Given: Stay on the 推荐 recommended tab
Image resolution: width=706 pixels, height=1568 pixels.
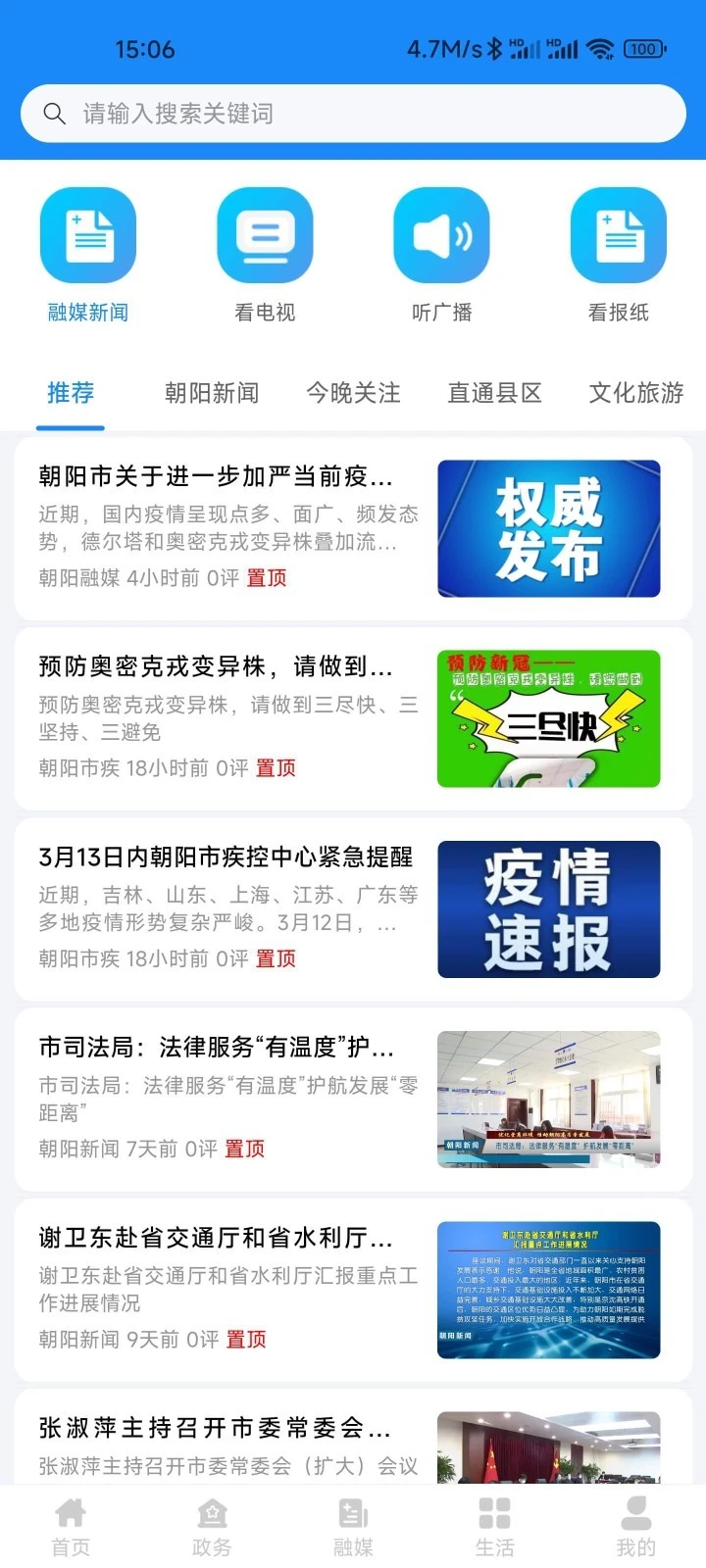Looking at the screenshot, I should pos(71,392).
